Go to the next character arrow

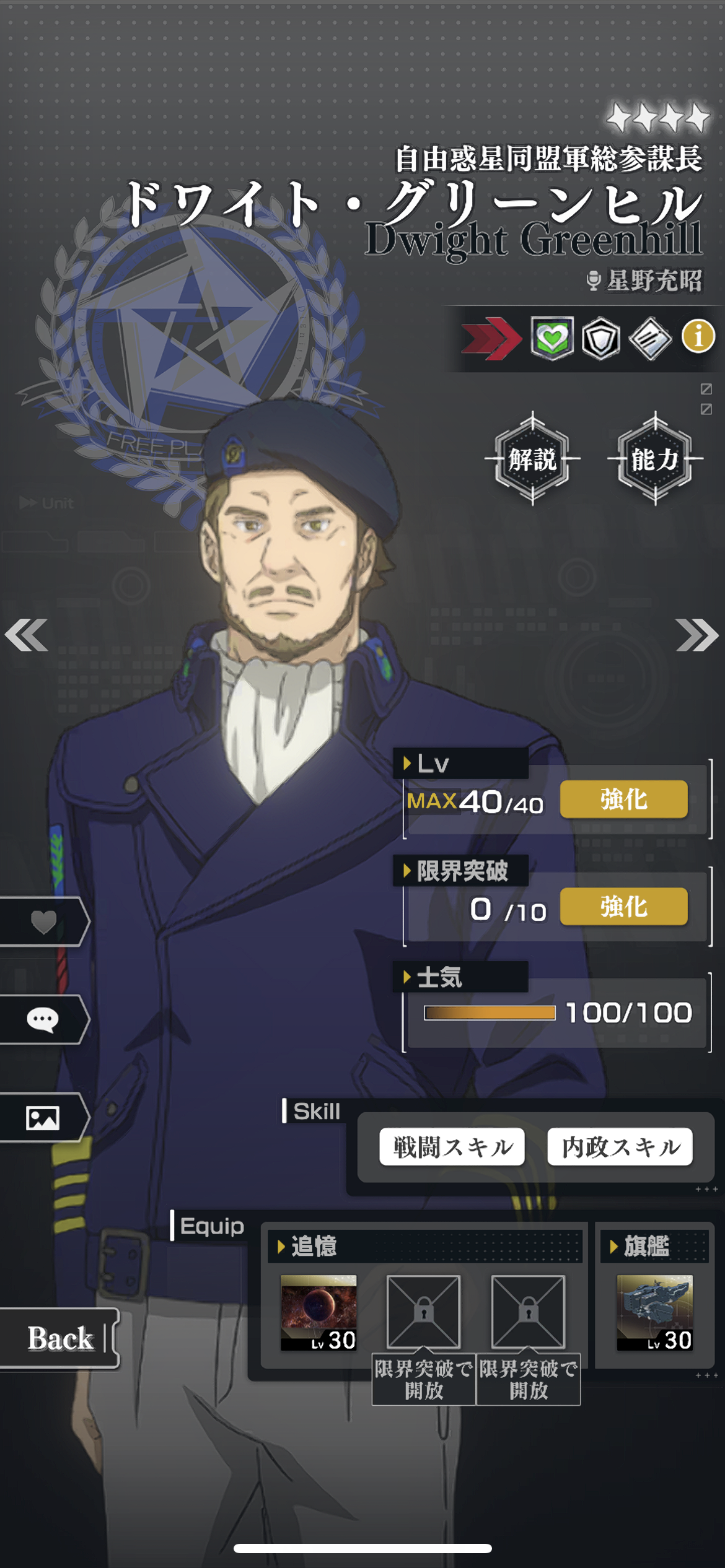pos(697,635)
